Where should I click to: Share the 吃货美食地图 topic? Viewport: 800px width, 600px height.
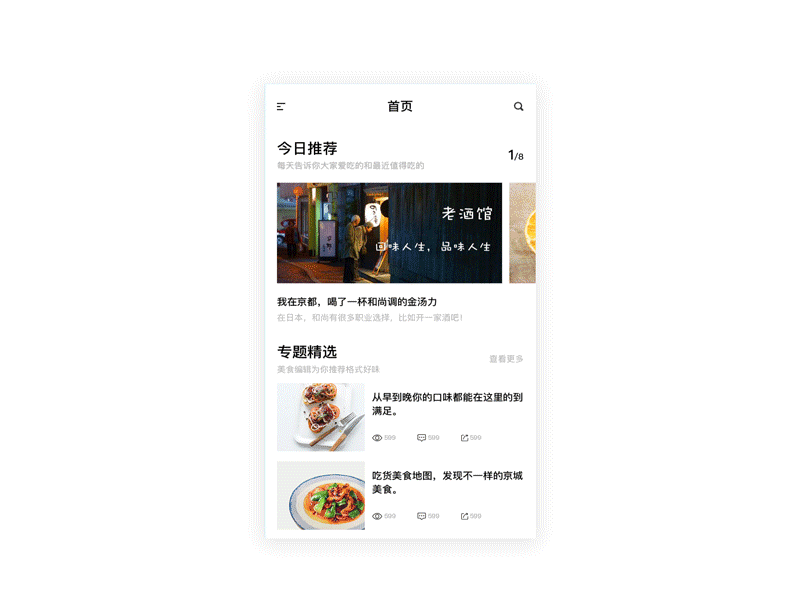click(x=465, y=516)
